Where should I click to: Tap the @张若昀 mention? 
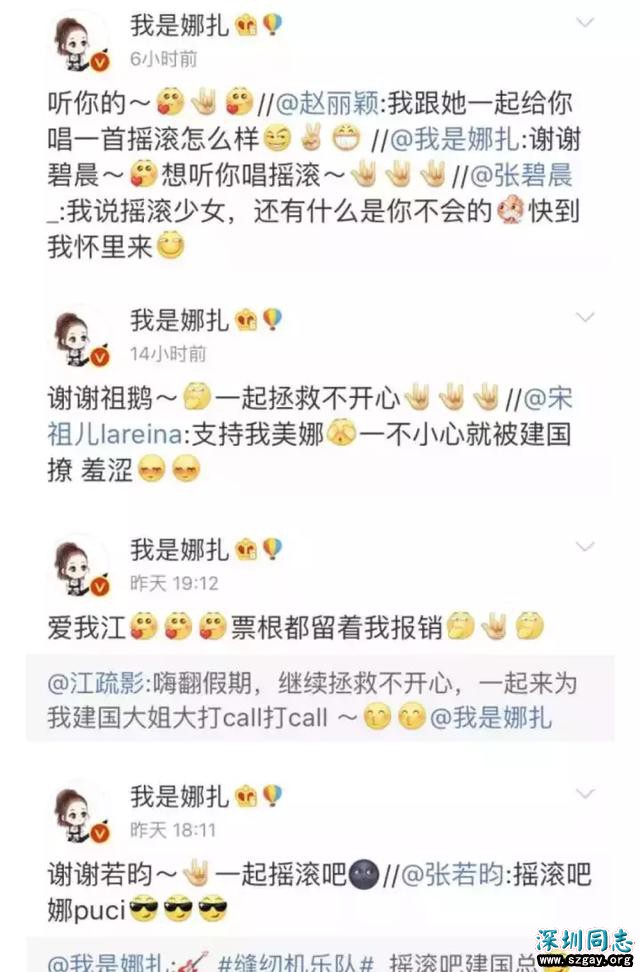454,874
